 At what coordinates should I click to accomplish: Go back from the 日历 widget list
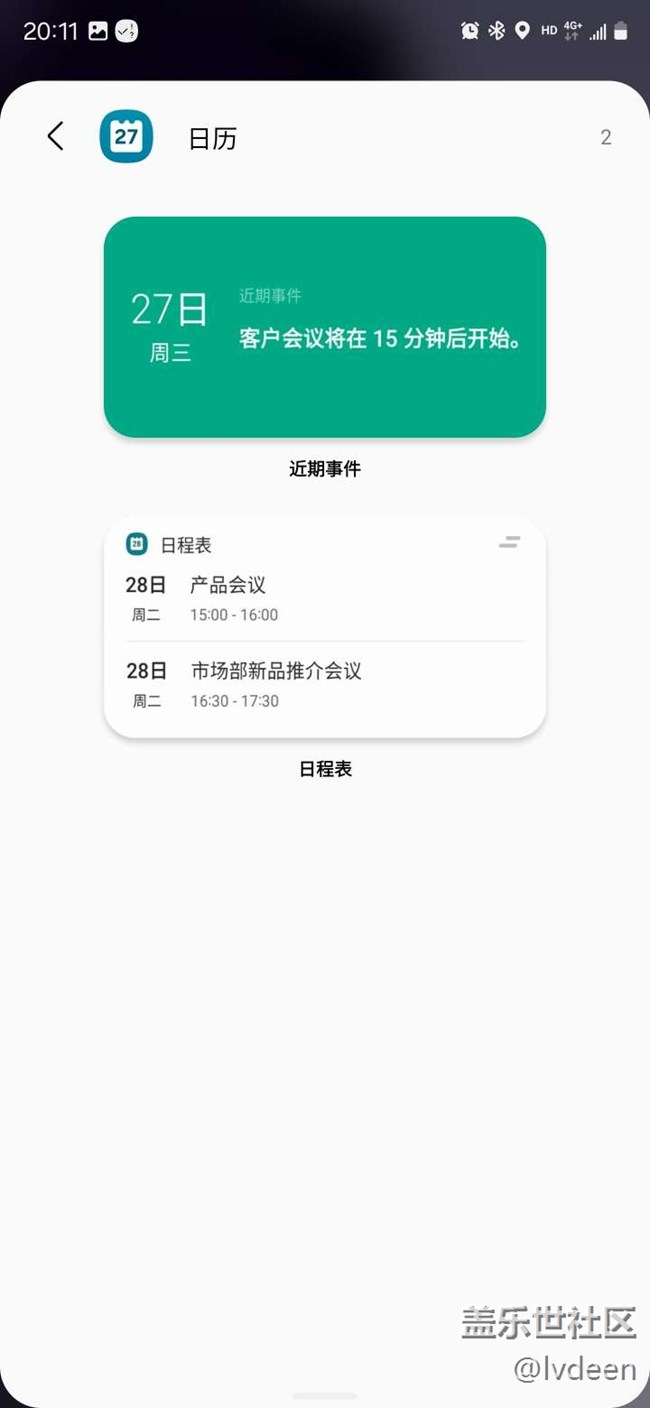pyautogui.click(x=56, y=137)
